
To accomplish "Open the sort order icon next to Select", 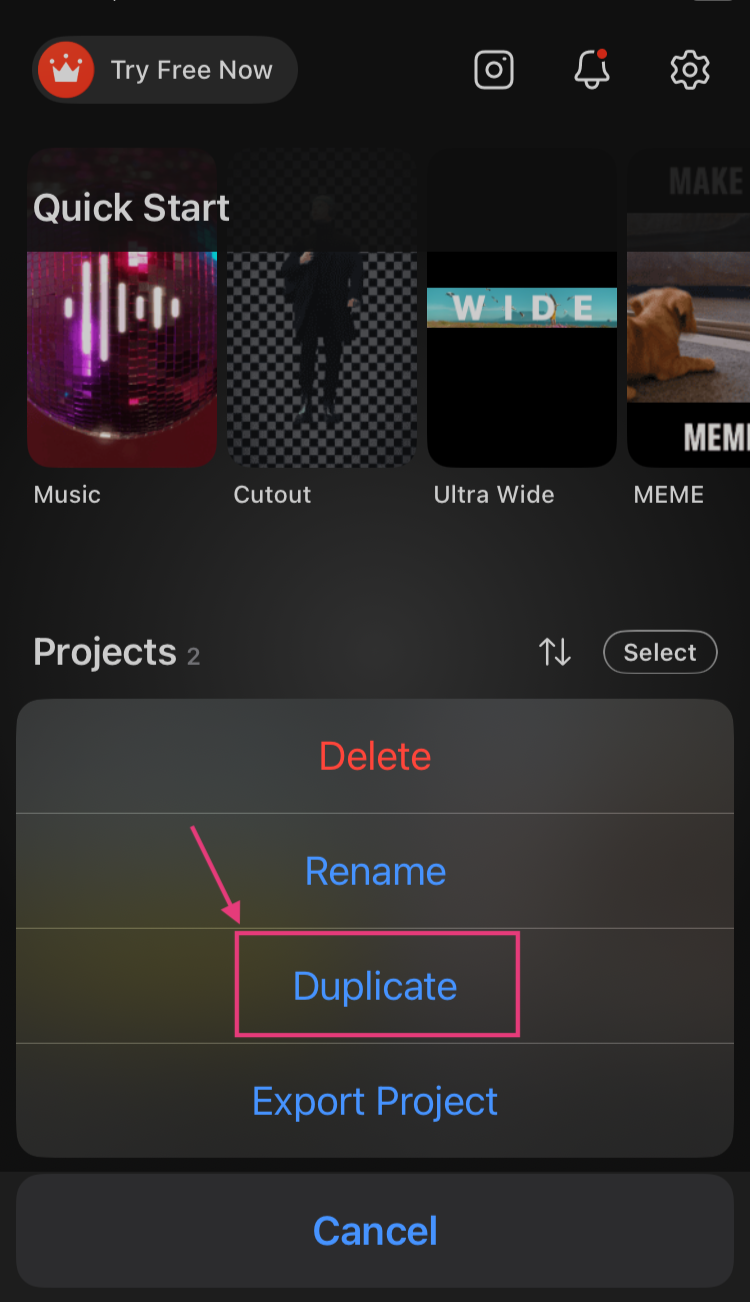I will 554,652.
